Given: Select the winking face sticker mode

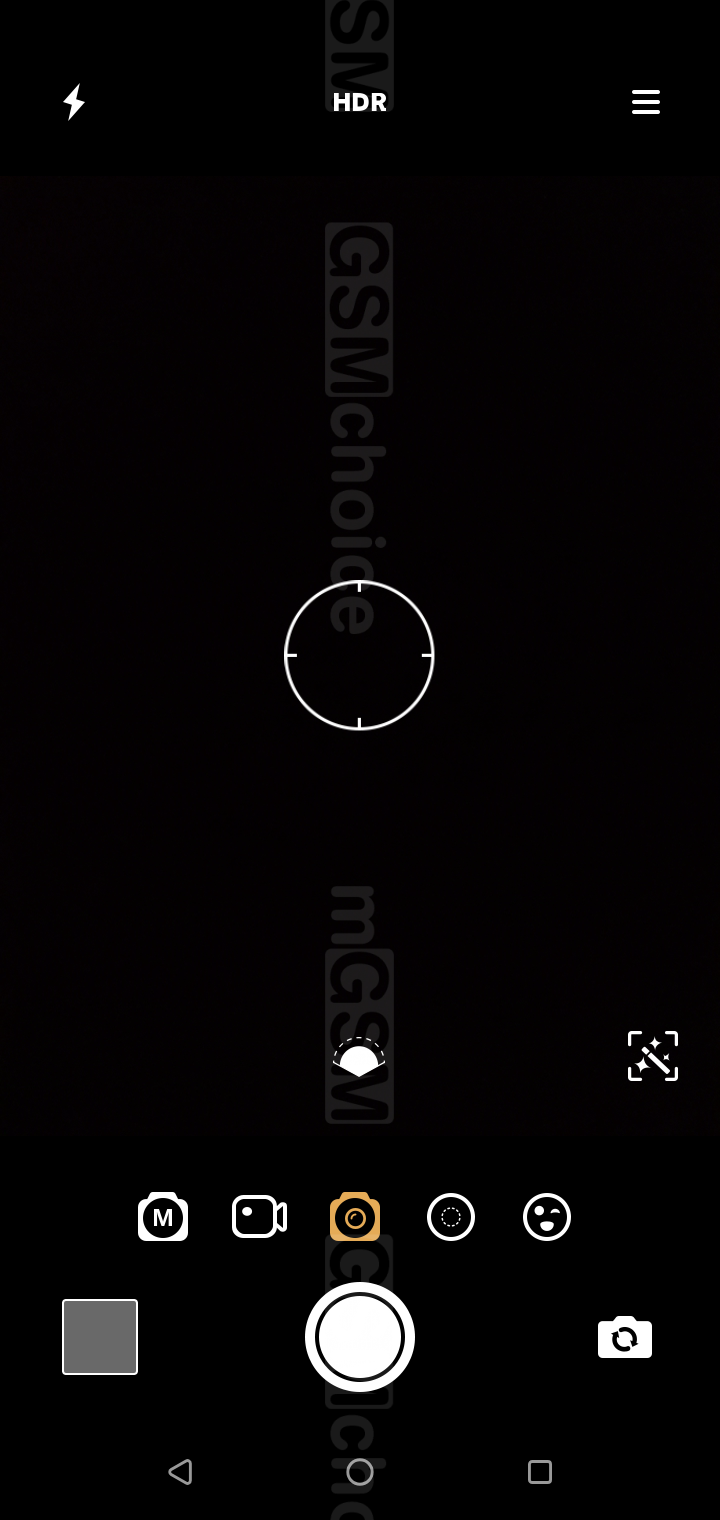Looking at the screenshot, I should (x=547, y=1217).
